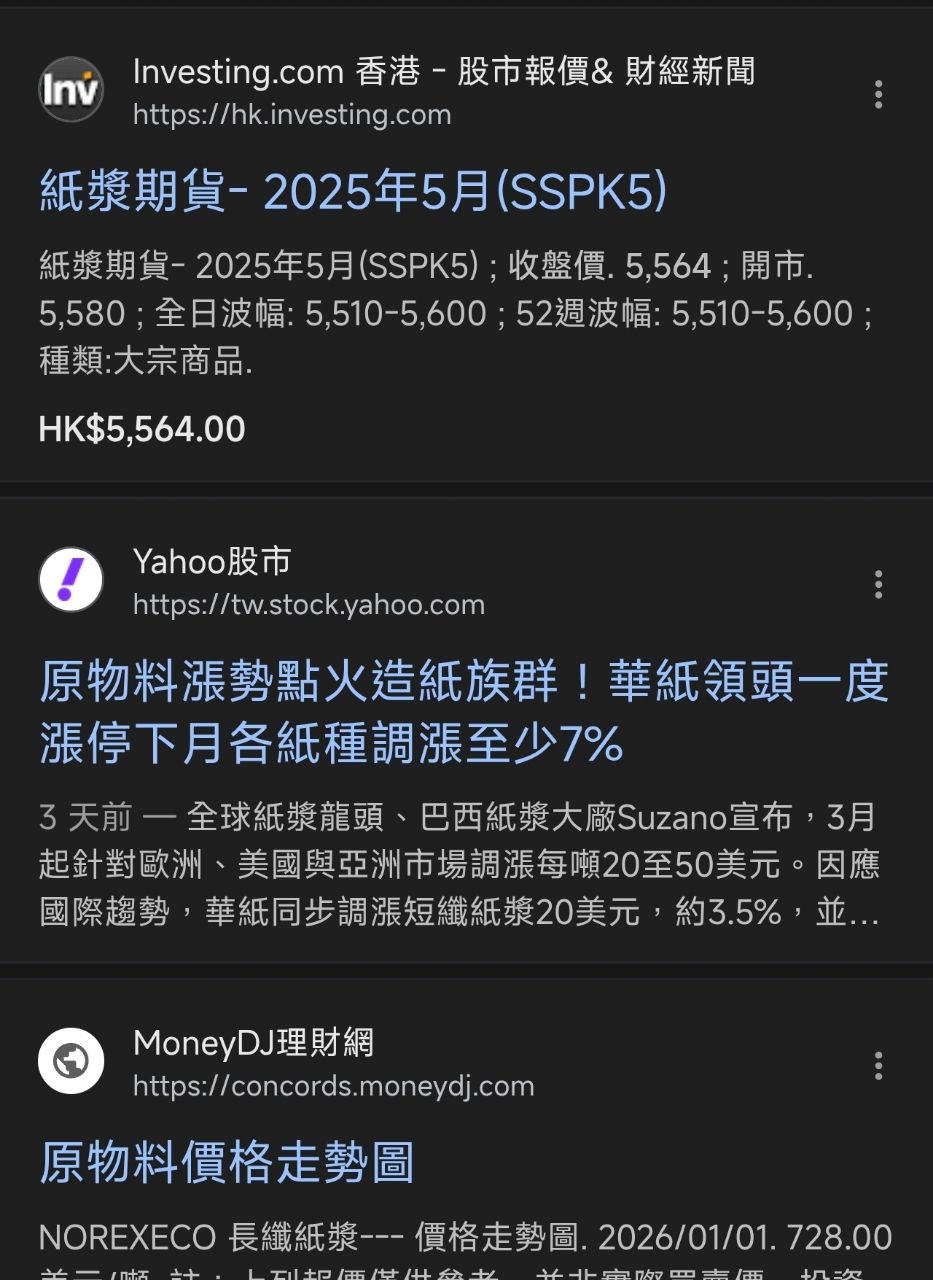Open the 原物料價格走勢圖 result
The width and height of the screenshot is (933, 1280).
(226, 1163)
